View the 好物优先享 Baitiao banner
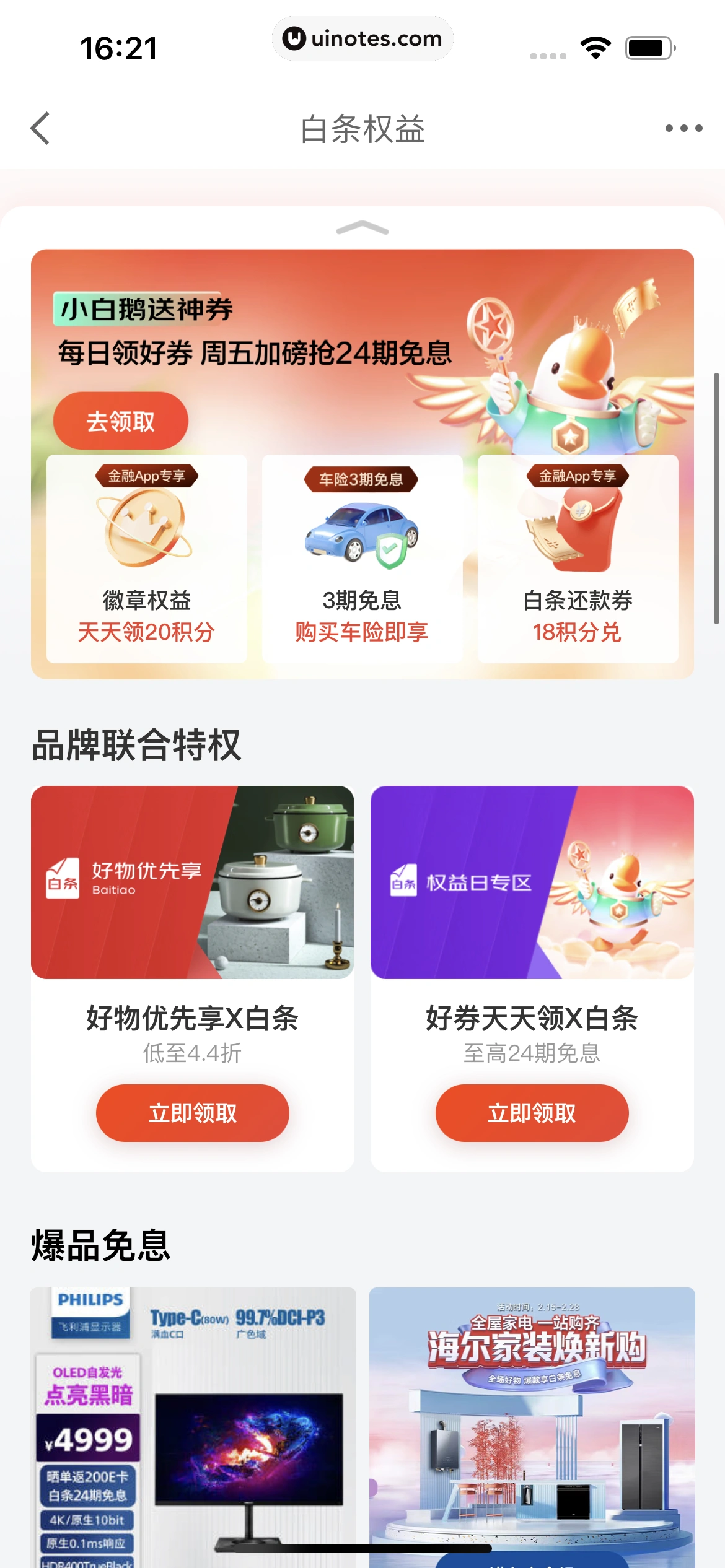The image size is (725, 1568). tap(193, 882)
